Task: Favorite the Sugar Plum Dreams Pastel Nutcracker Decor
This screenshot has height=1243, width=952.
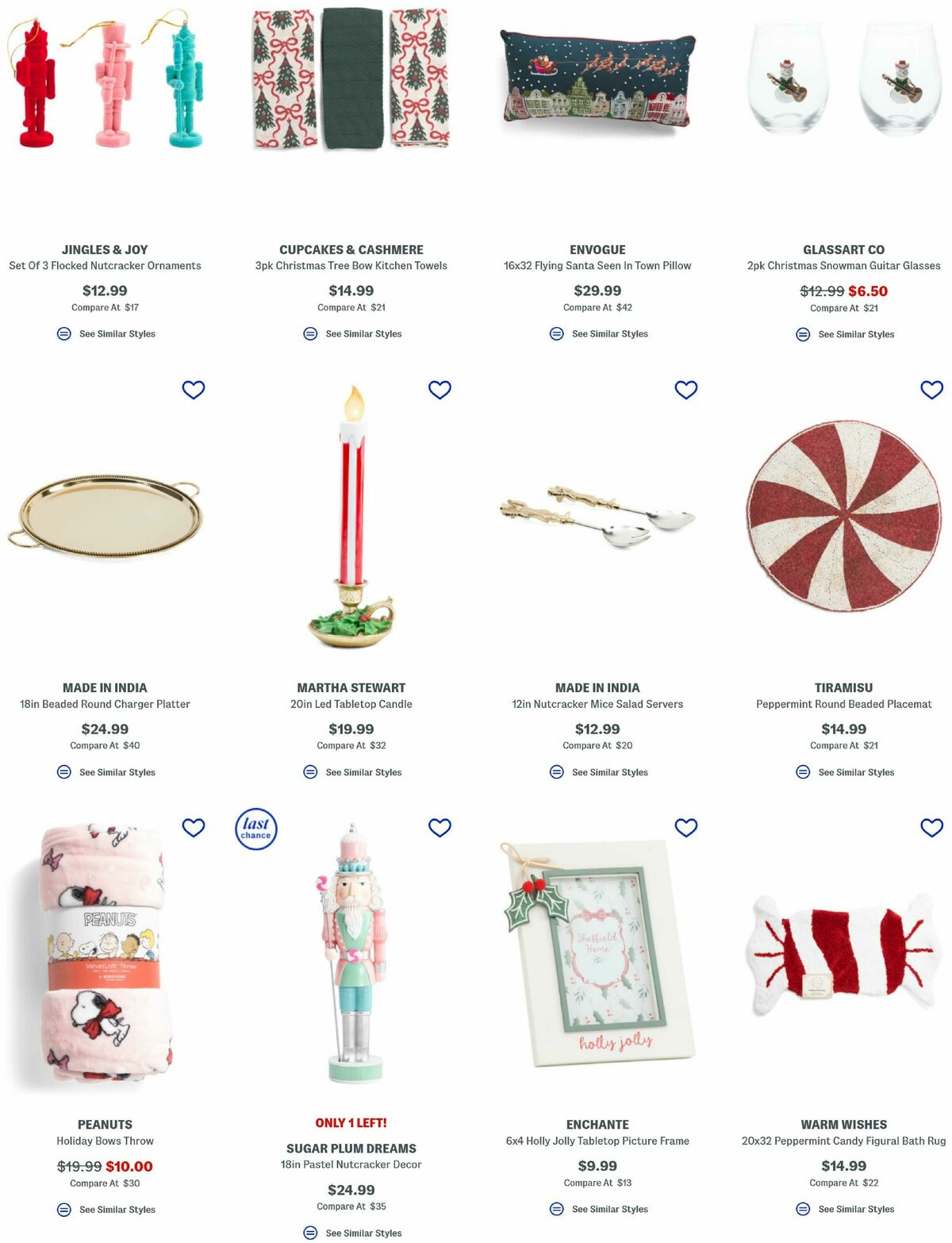Action: click(439, 828)
